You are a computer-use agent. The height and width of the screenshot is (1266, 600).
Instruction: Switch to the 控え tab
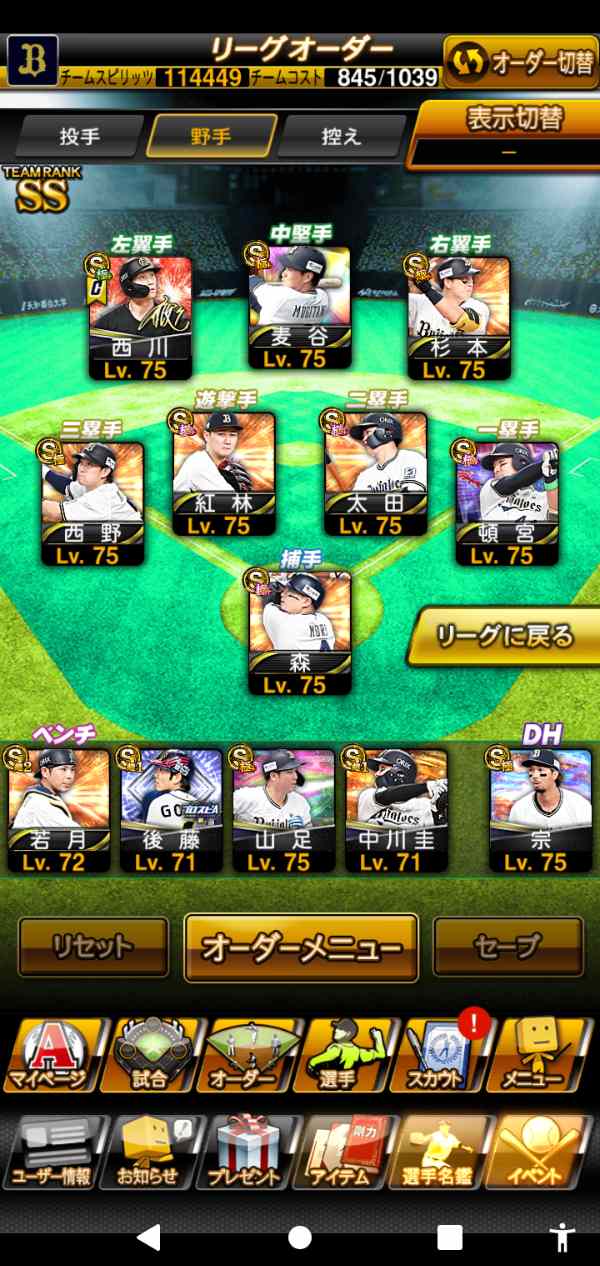pos(340,136)
